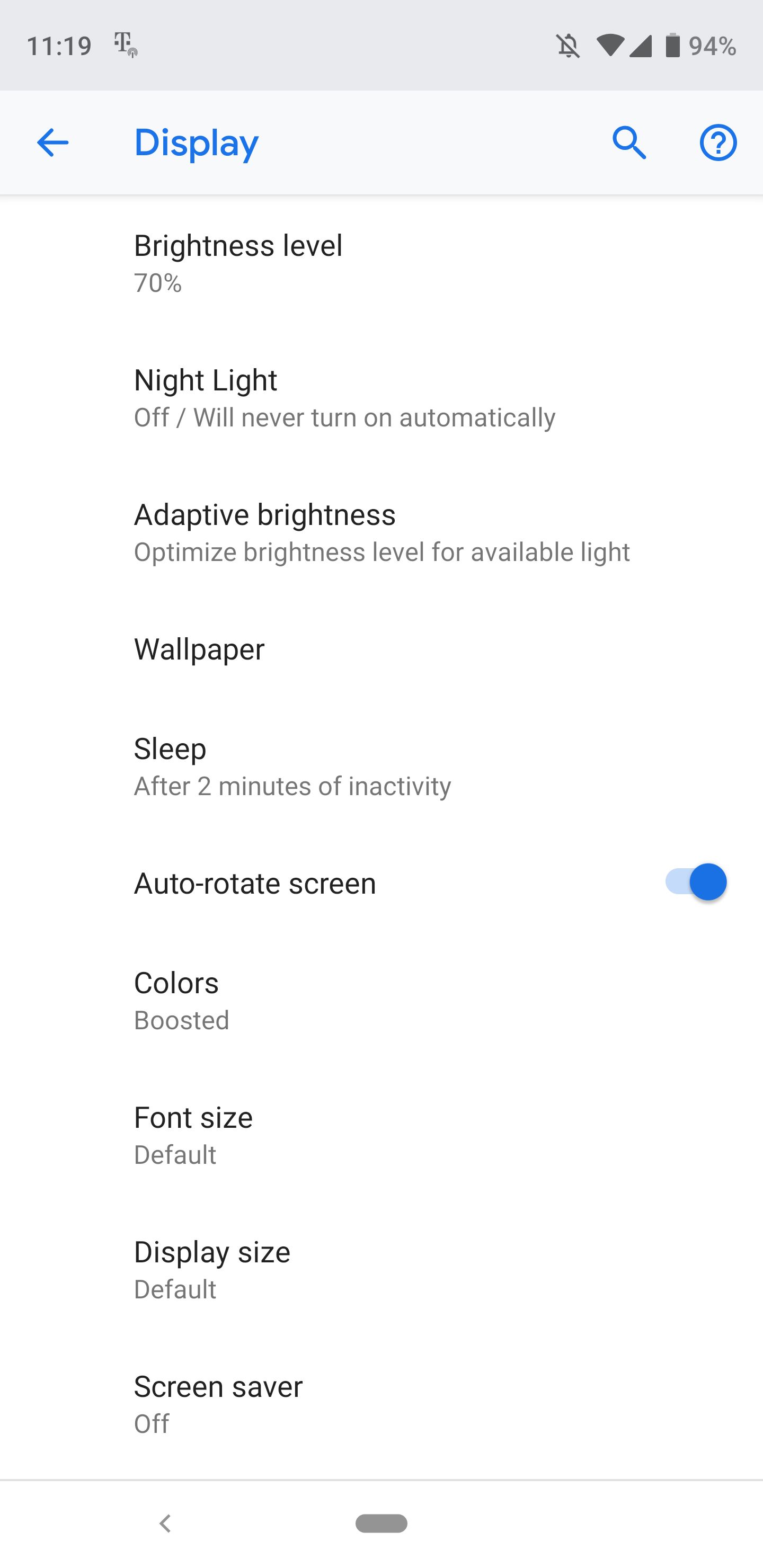Image resolution: width=763 pixels, height=1568 pixels.
Task: Open Screen saver settings
Action: pos(381,1404)
